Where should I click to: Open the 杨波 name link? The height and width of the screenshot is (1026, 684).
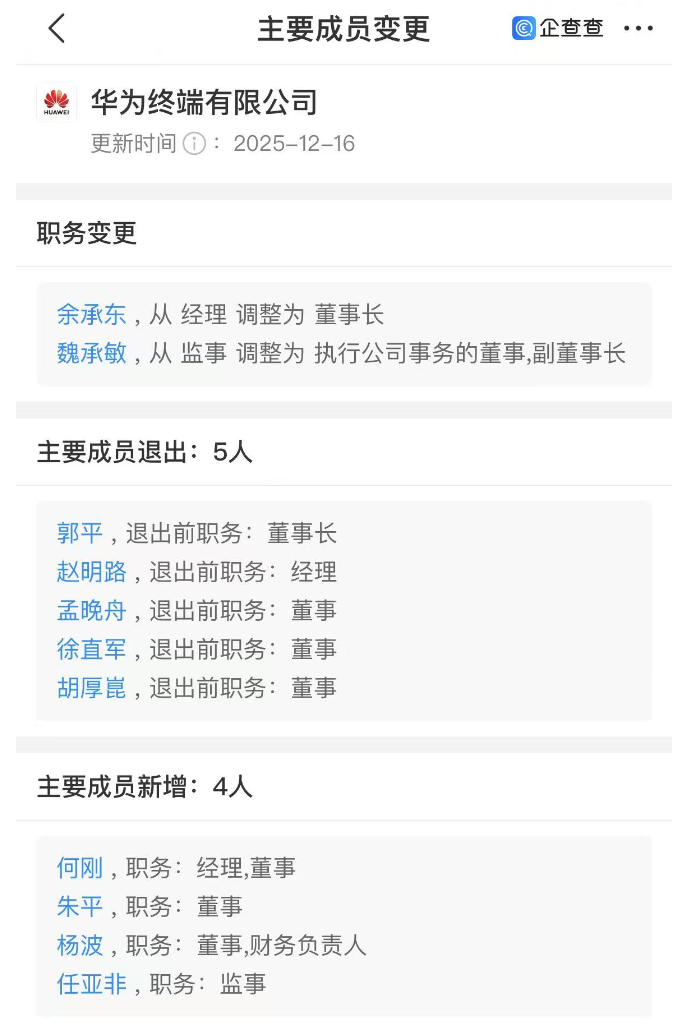click(80, 945)
